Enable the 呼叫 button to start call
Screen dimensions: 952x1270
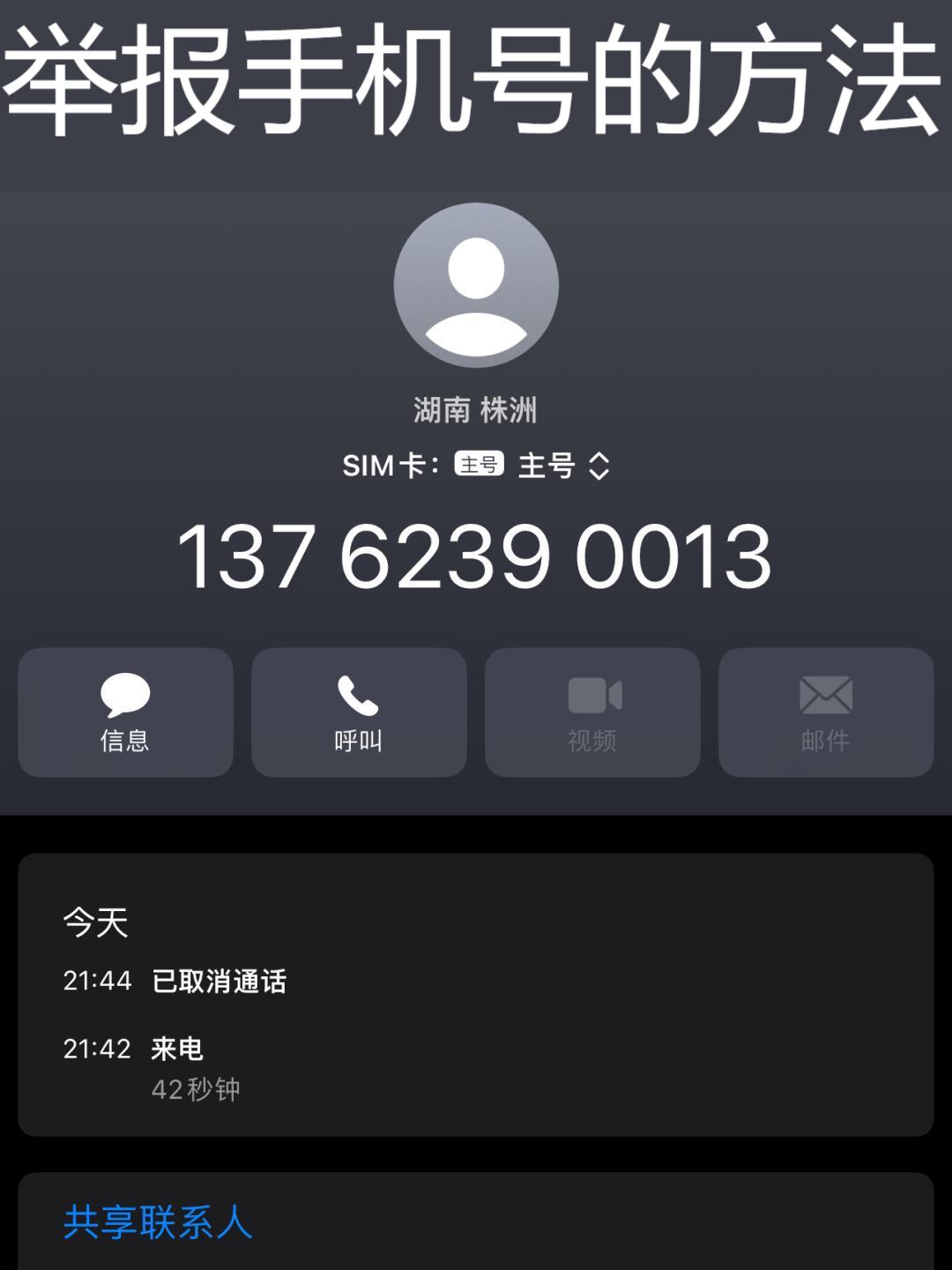point(360,713)
